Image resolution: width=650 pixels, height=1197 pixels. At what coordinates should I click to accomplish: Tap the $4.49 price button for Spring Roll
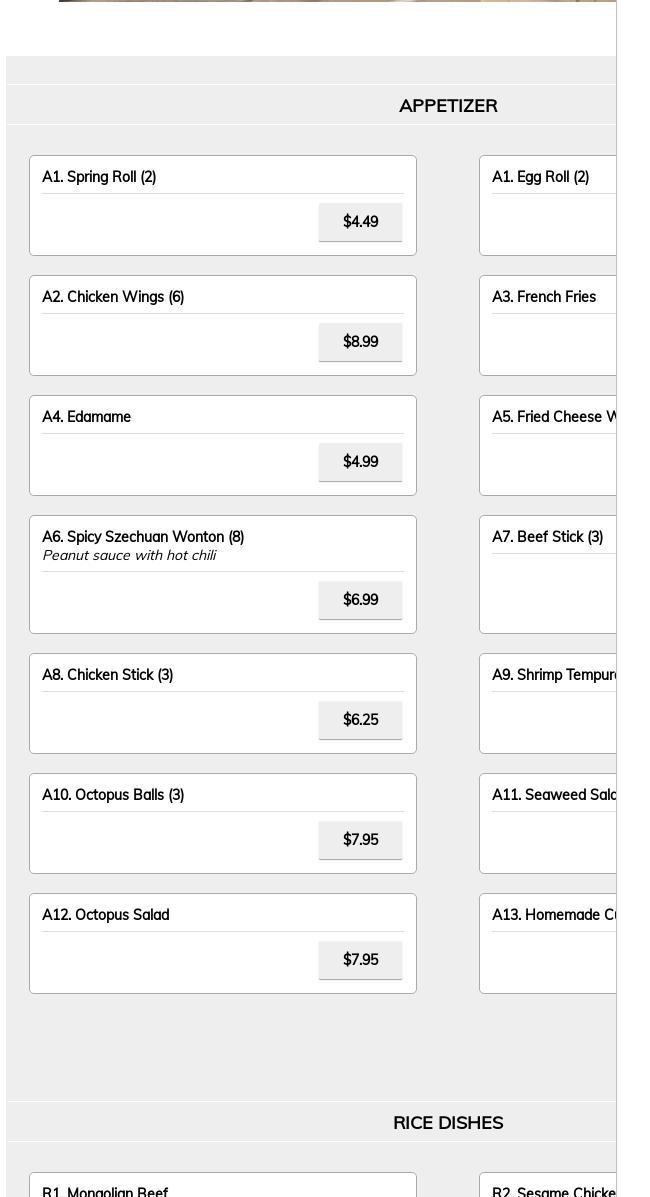coord(360,222)
